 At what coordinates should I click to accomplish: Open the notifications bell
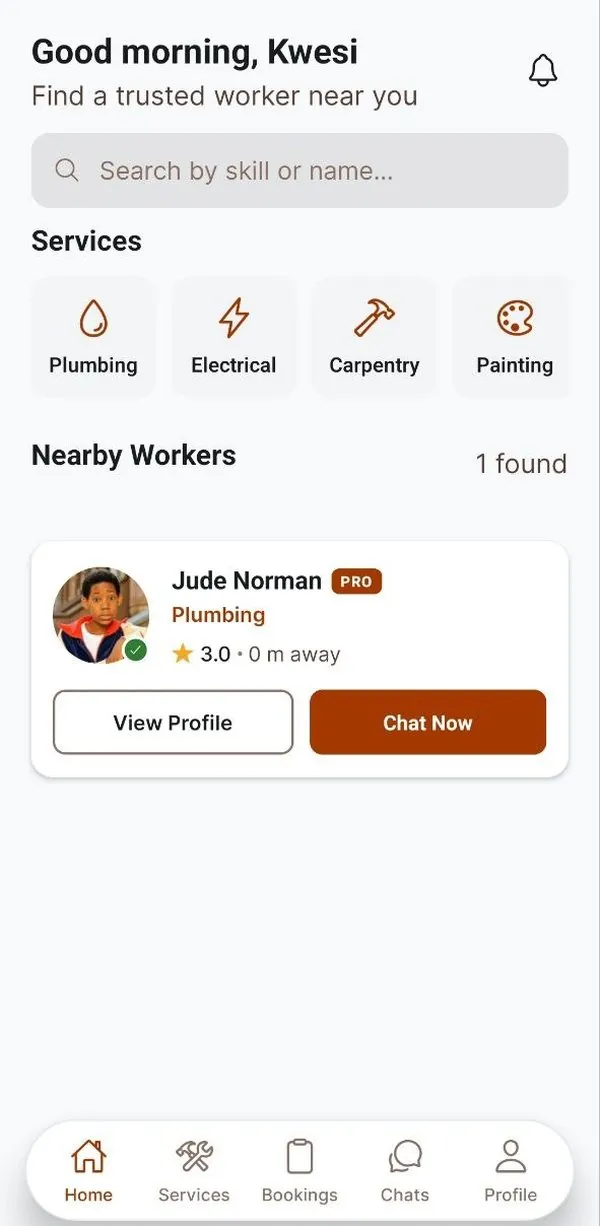tap(543, 70)
